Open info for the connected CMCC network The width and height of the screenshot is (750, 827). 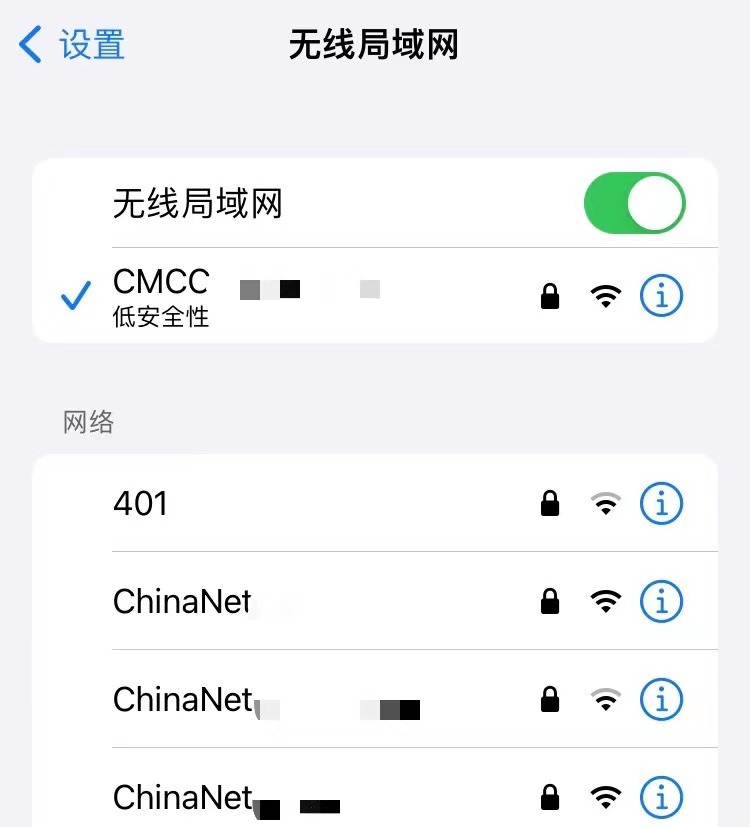click(661, 296)
